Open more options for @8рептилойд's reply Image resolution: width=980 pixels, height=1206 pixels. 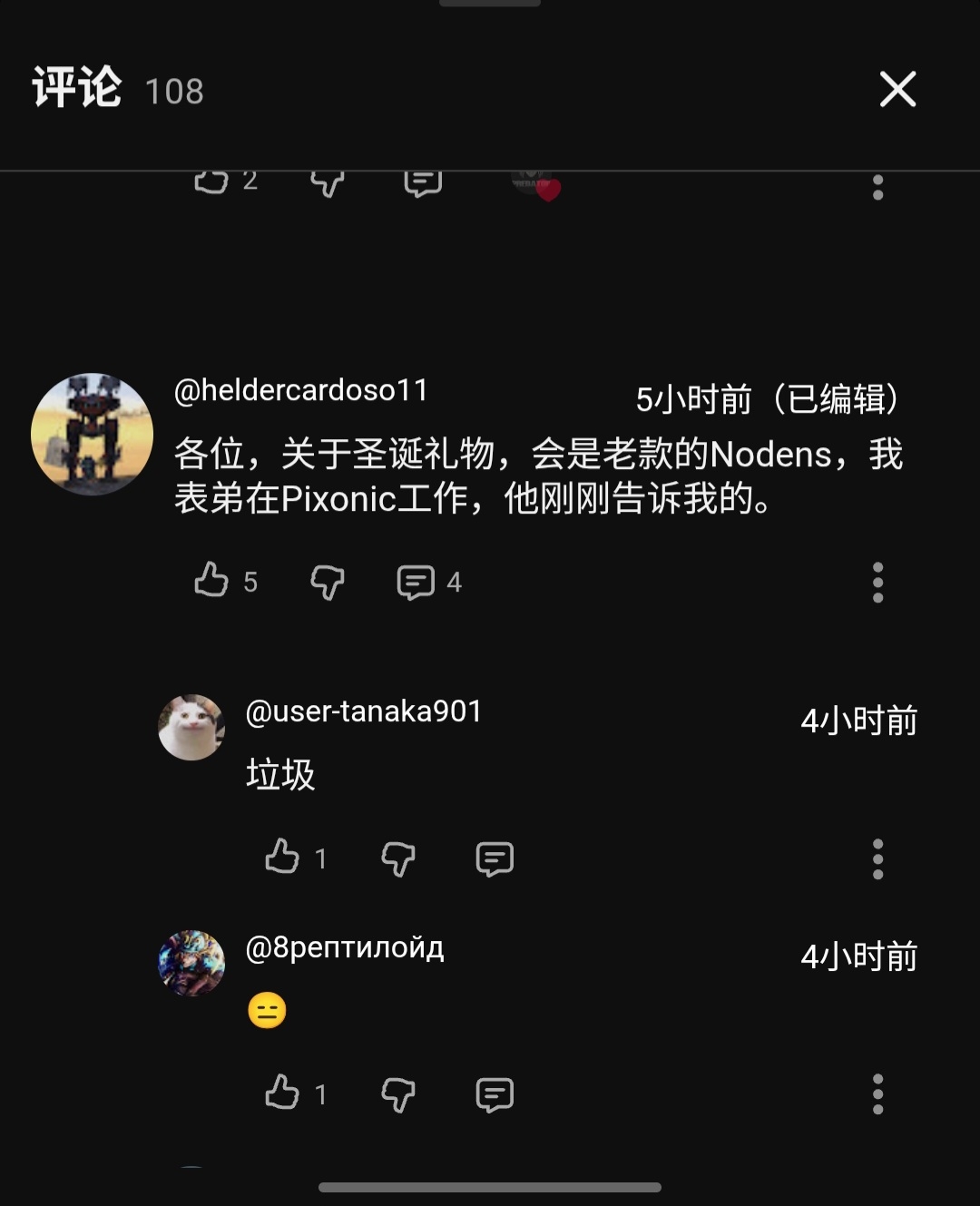pyautogui.click(x=877, y=1094)
